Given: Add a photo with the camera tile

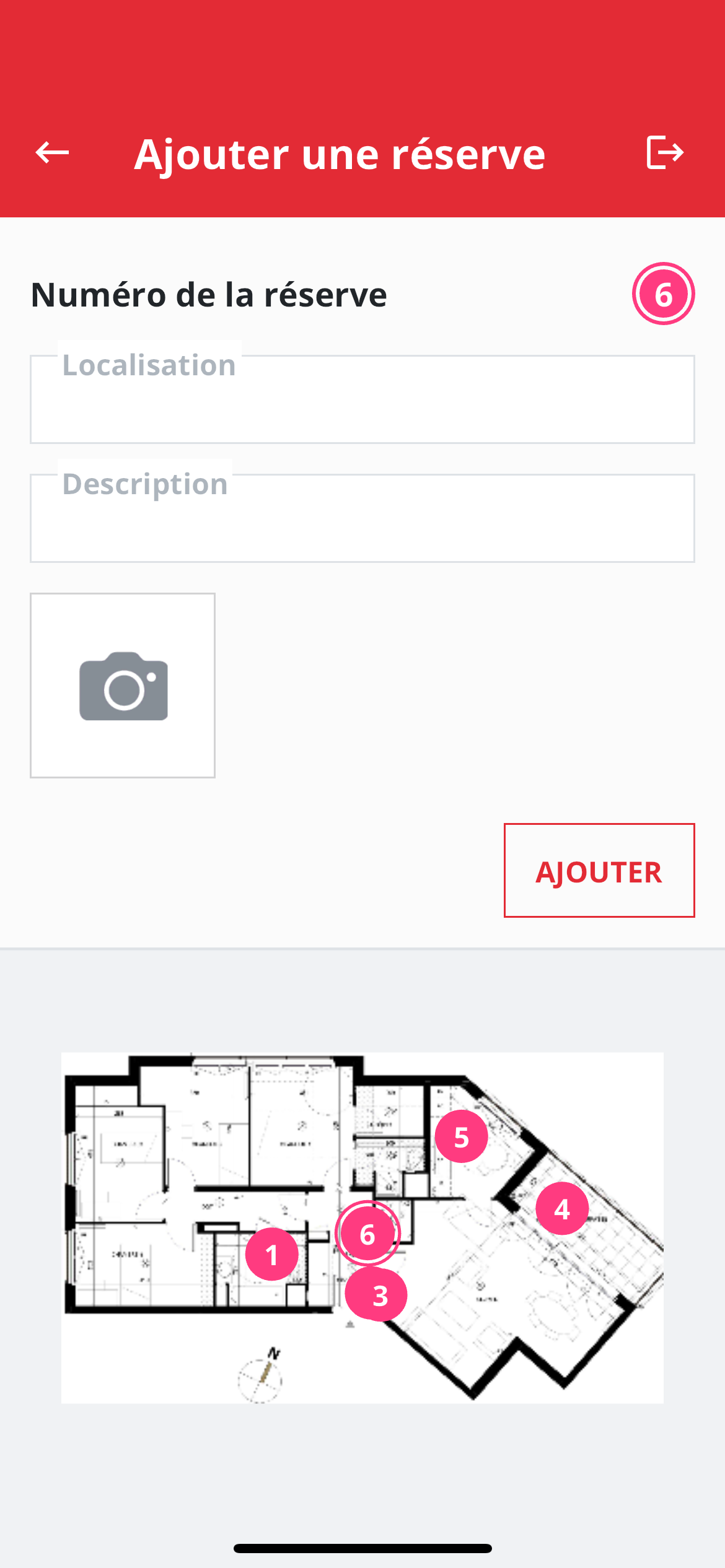Looking at the screenshot, I should click(123, 686).
